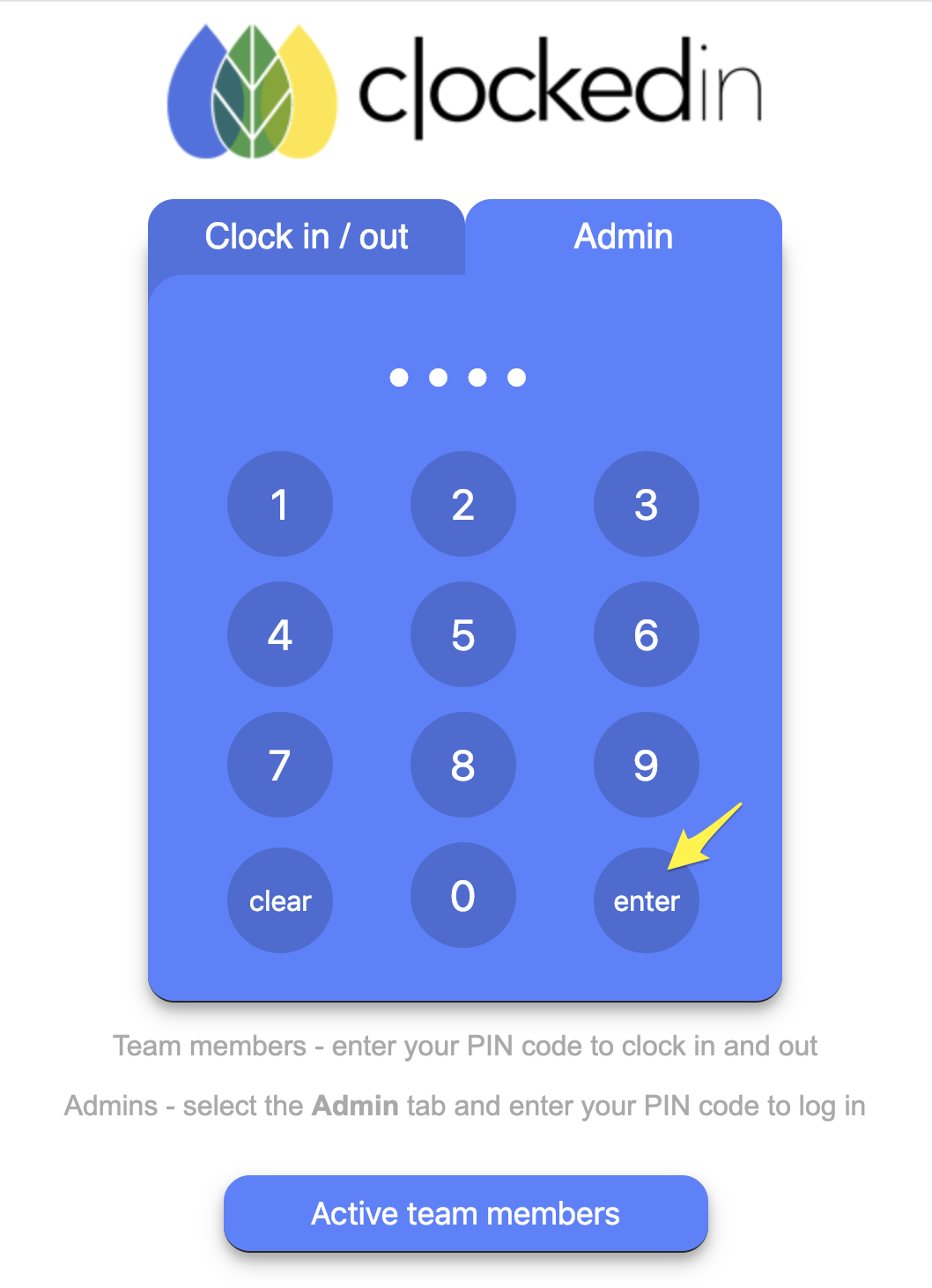Tap digit 5 on the PIN pad
The width and height of the screenshot is (932, 1288).
pos(463,635)
